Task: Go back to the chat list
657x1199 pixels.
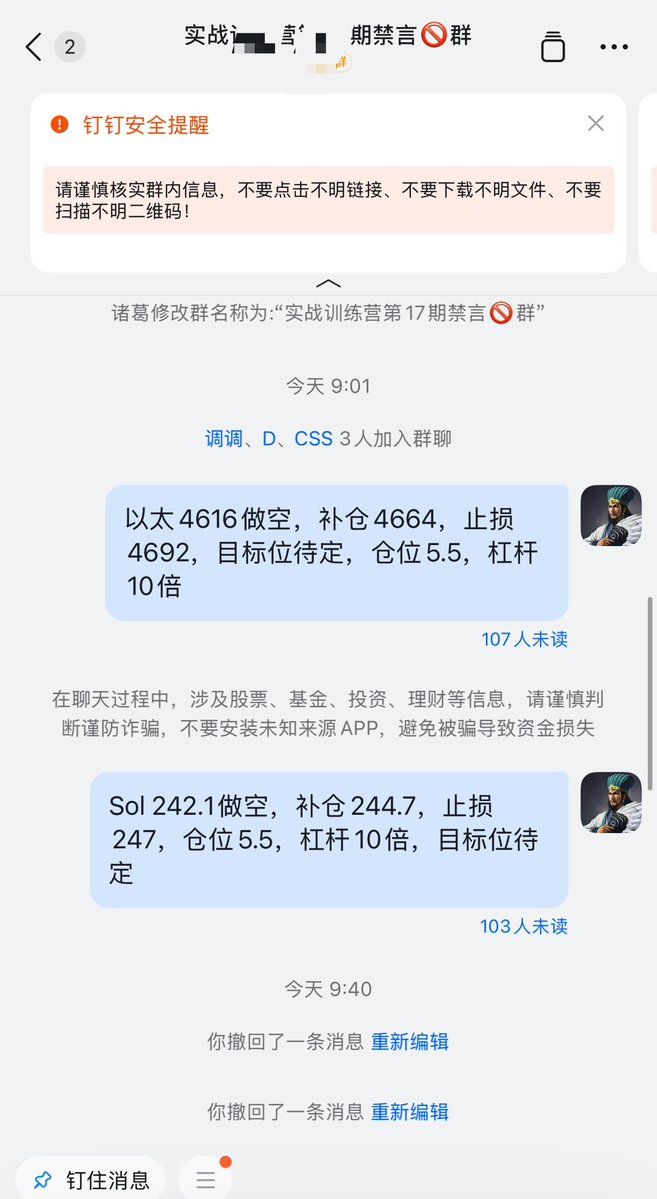Action: point(34,47)
